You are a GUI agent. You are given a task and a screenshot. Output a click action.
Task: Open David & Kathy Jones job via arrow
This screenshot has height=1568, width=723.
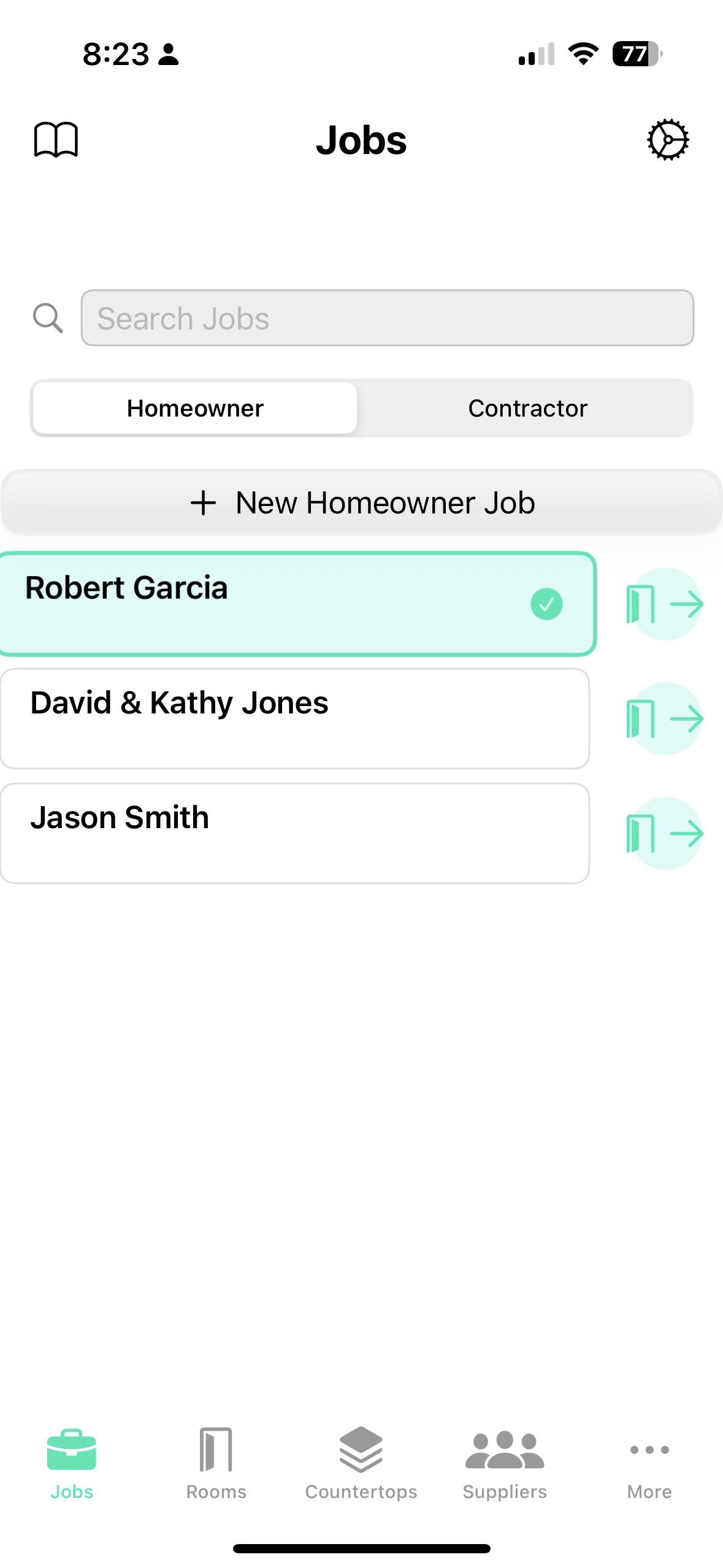coord(664,718)
